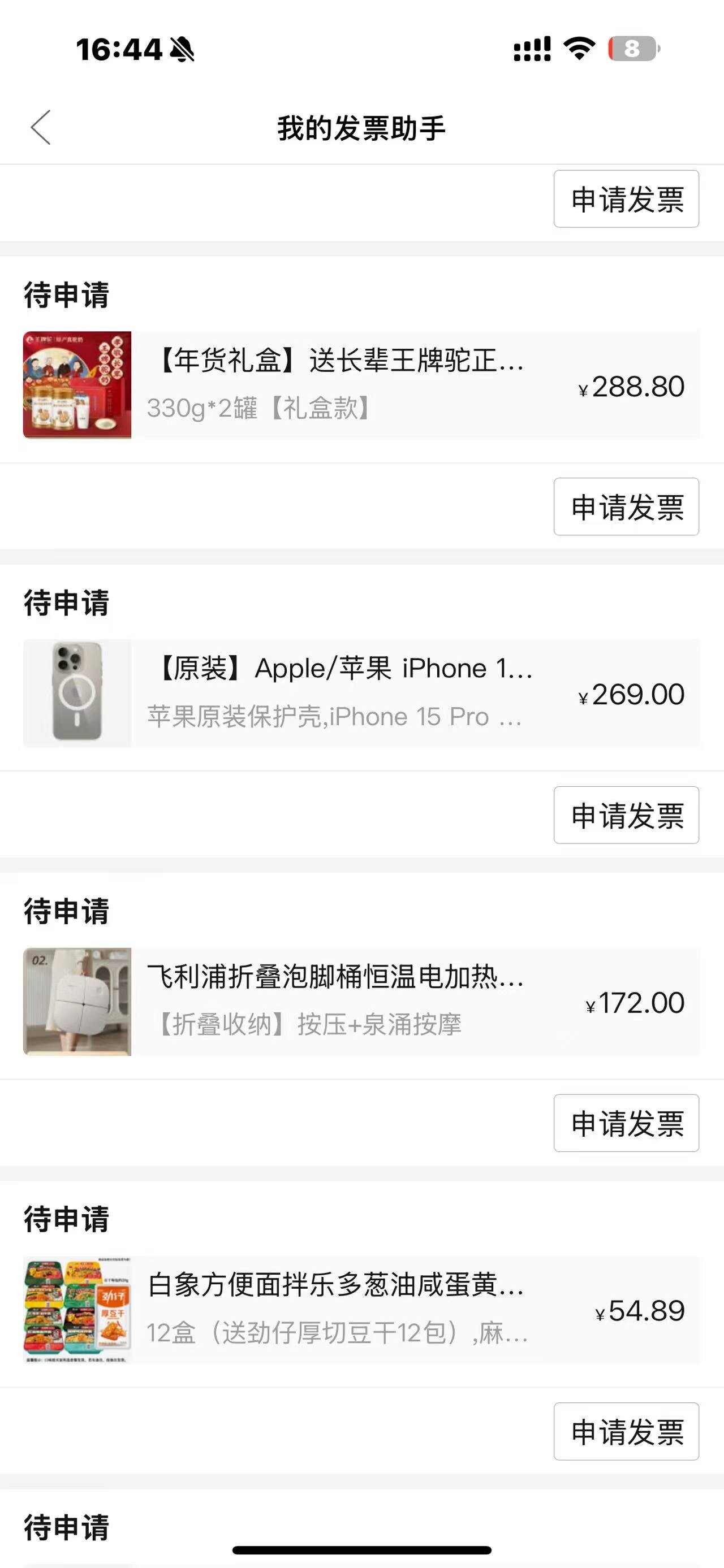
Task: View the 飞利浦折叠泡脚桶 product card
Action: [361, 1001]
